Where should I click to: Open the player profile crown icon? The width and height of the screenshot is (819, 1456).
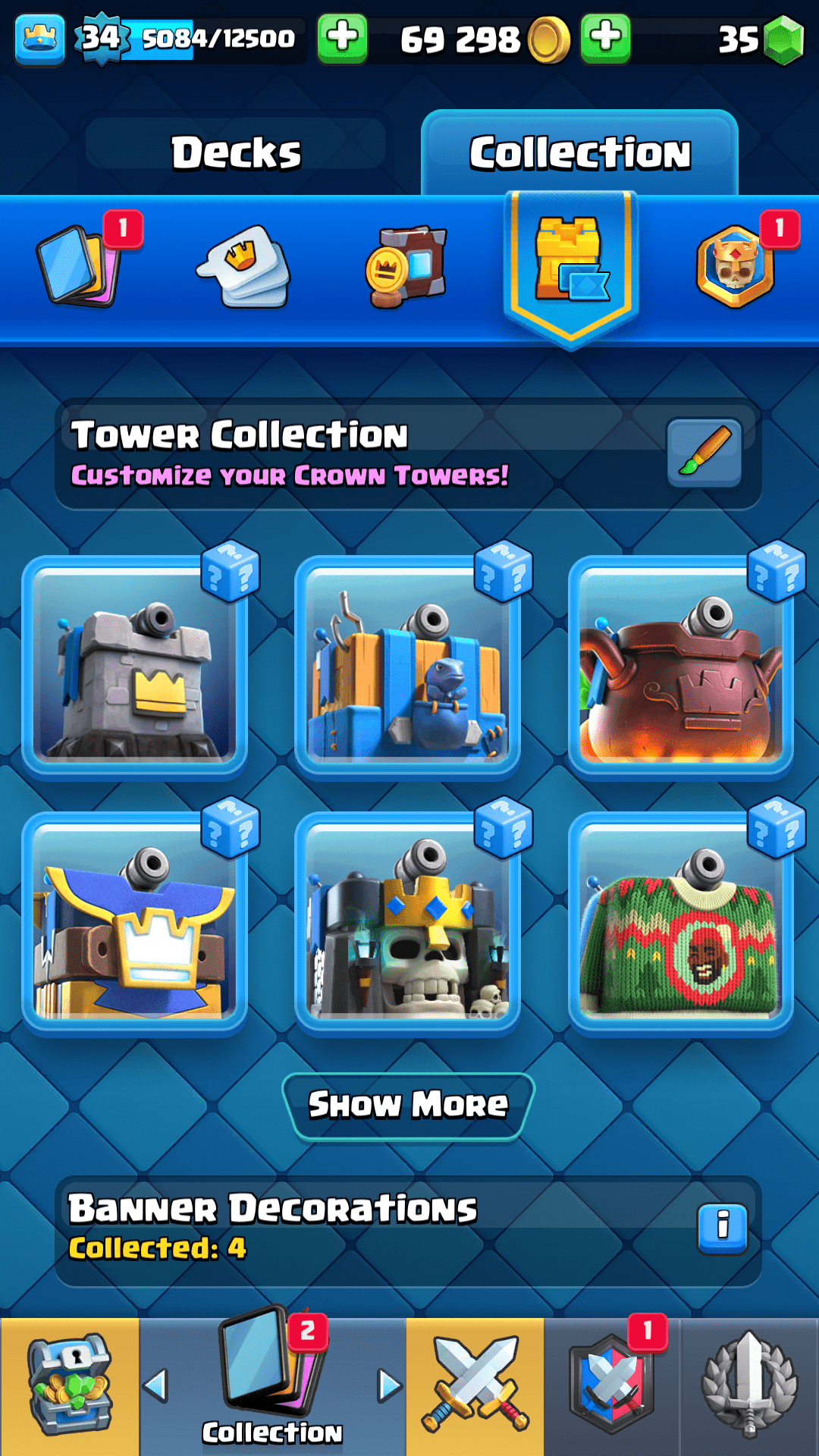click(x=39, y=38)
